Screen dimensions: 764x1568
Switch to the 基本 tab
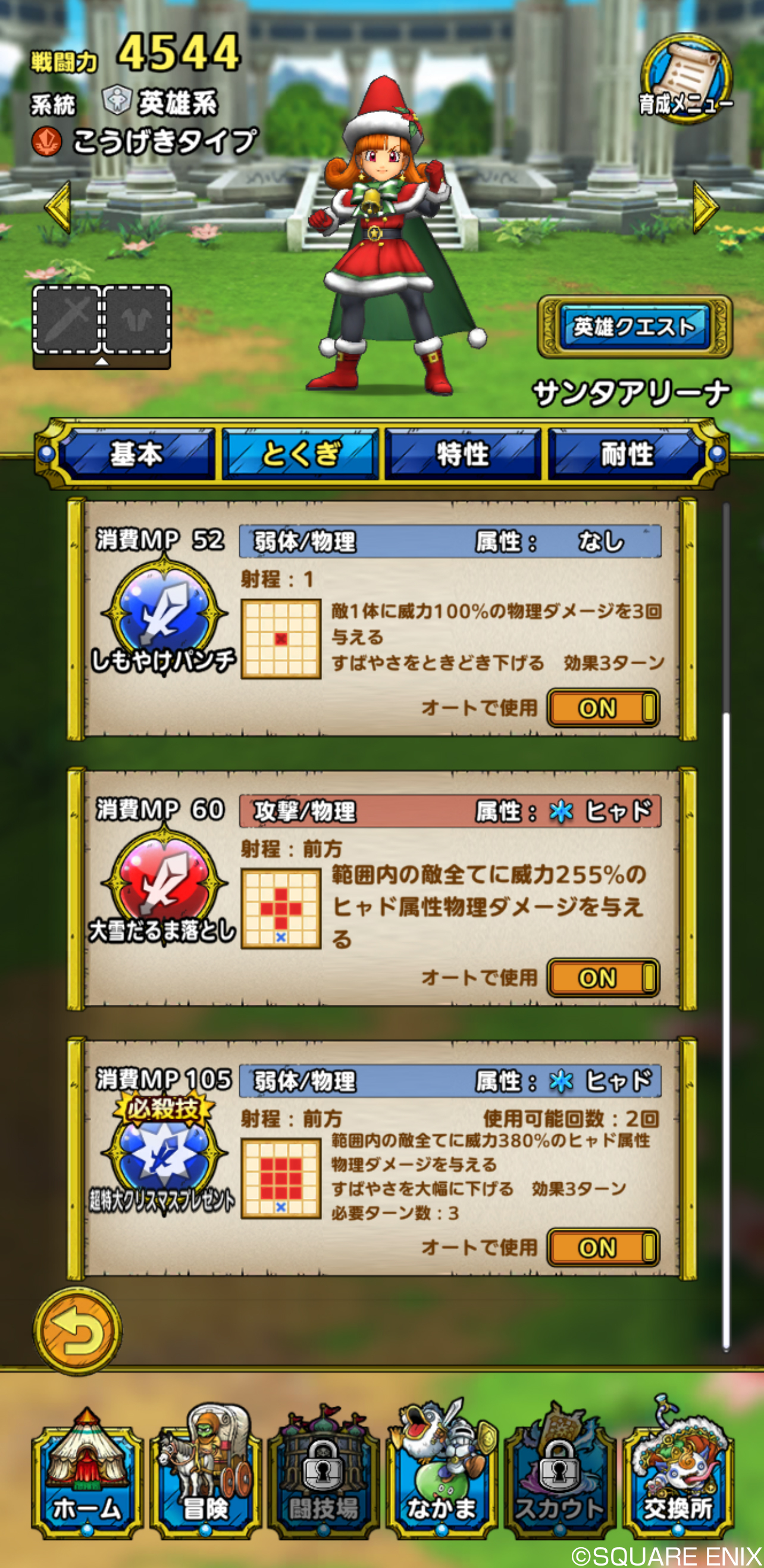pos(137,454)
